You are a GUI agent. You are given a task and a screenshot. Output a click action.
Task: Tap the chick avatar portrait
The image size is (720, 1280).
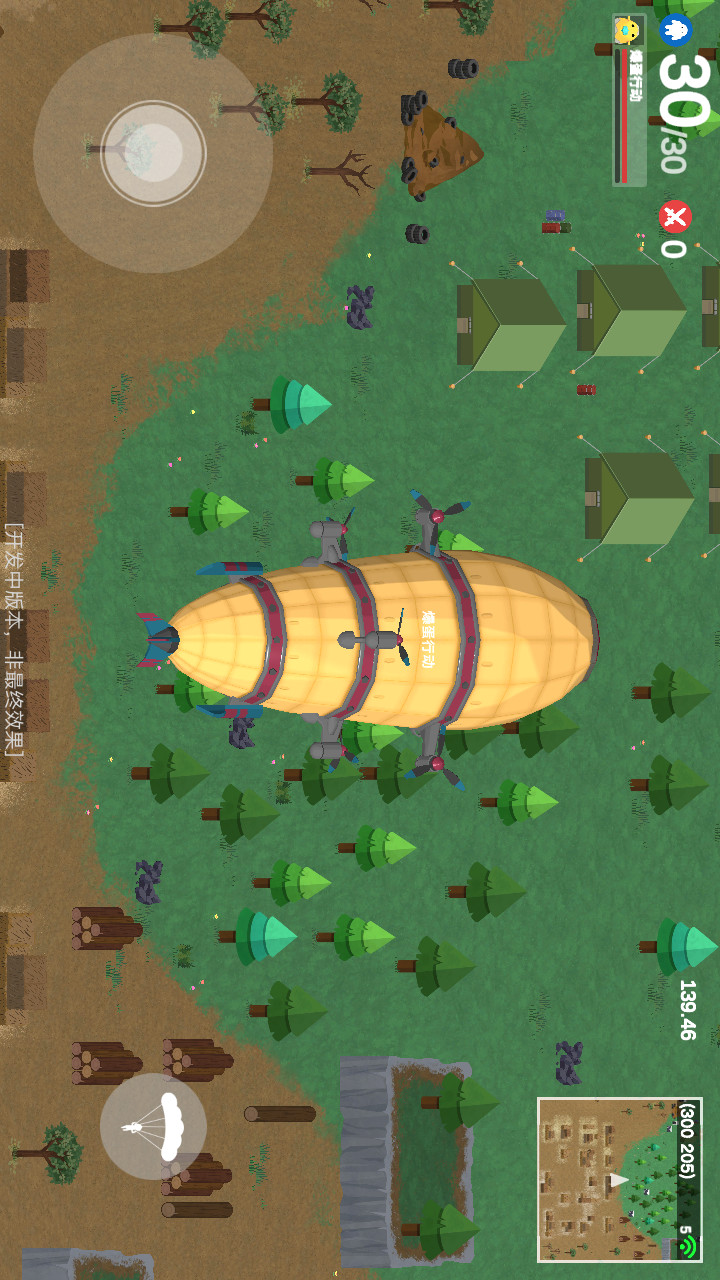coord(628,30)
